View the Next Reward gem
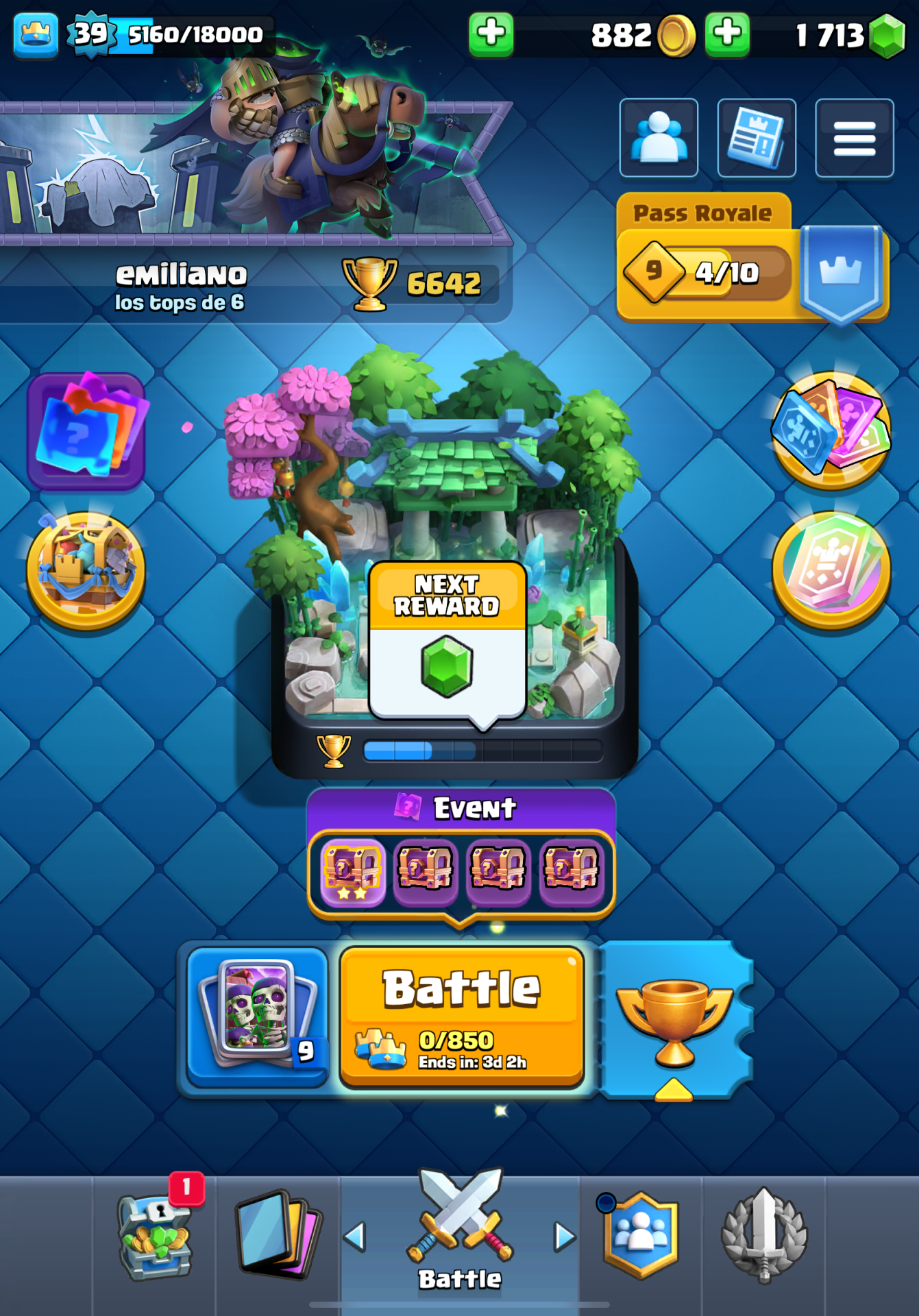The height and width of the screenshot is (1316, 919). coord(447,665)
